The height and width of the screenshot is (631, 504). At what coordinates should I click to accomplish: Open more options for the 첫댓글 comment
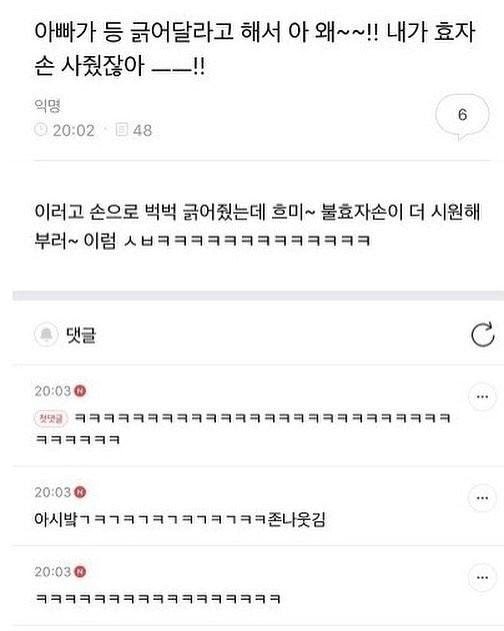coord(482,397)
